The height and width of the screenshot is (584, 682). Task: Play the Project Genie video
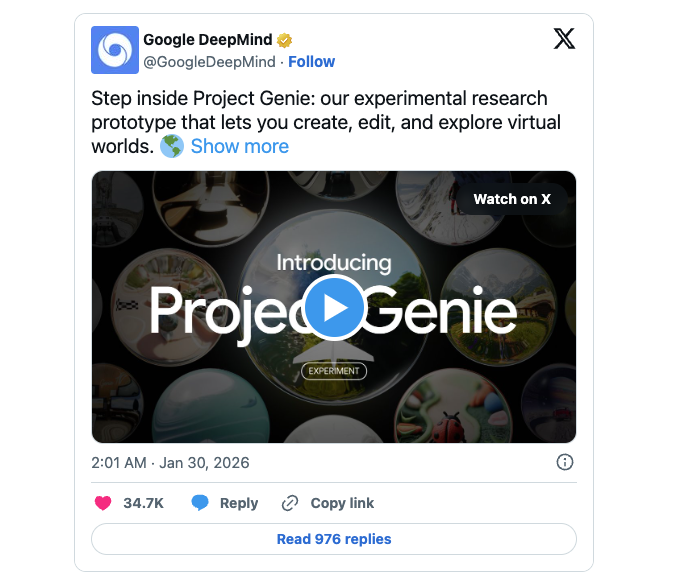click(x=334, y=307)
